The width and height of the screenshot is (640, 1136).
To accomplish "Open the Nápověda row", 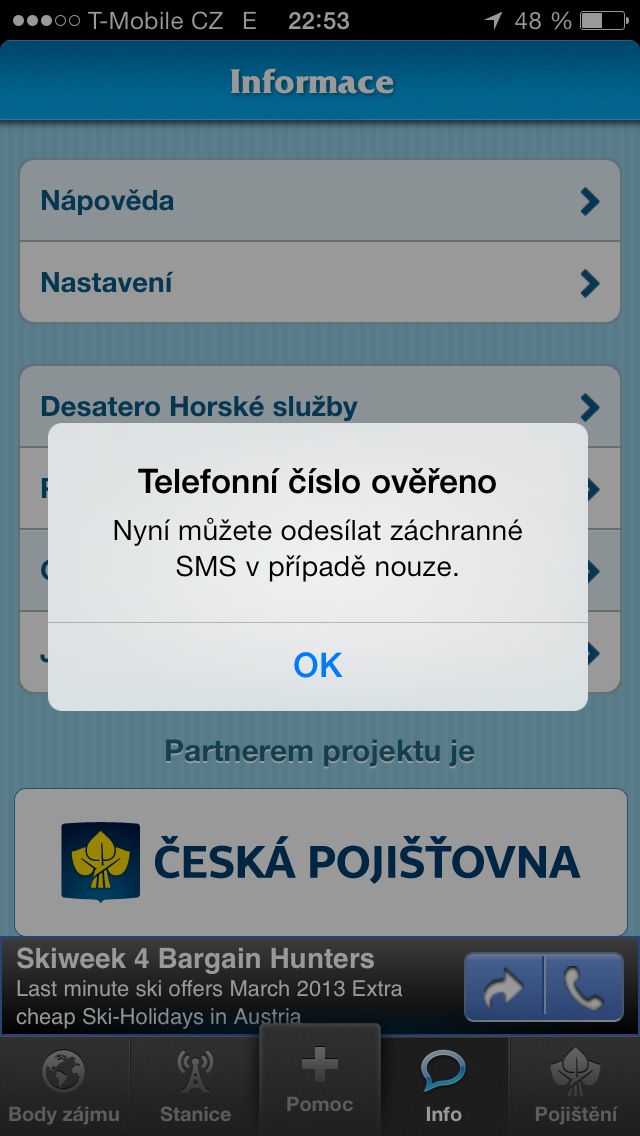I will [x=320, y=201].
